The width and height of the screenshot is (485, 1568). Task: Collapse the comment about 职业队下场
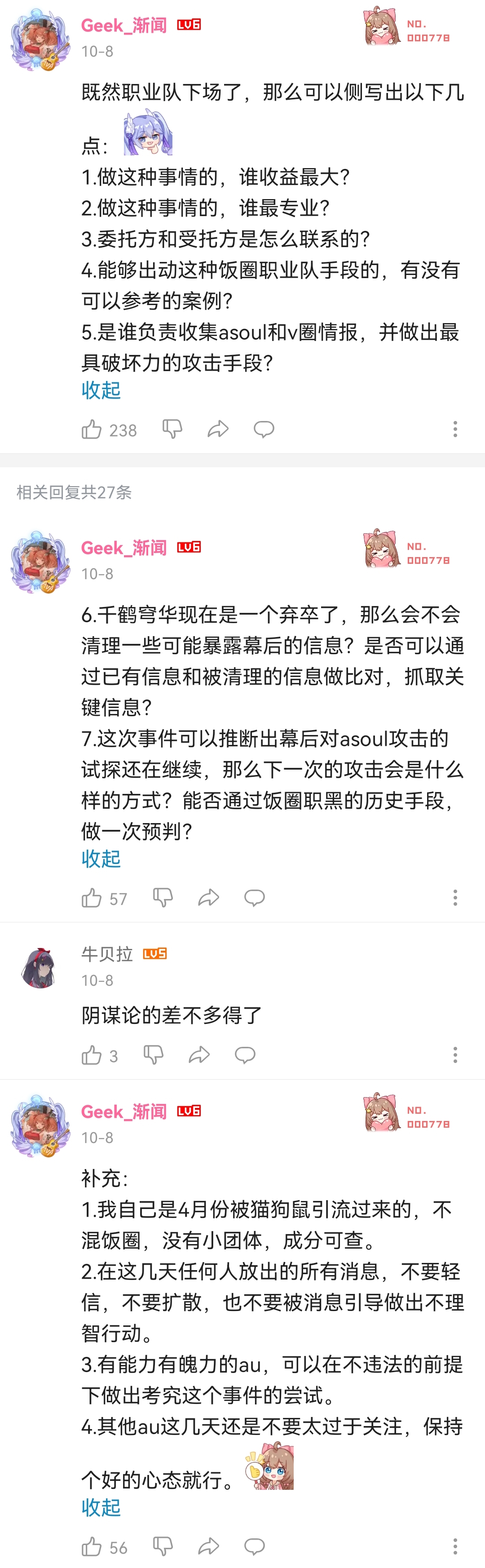point(101,390)
